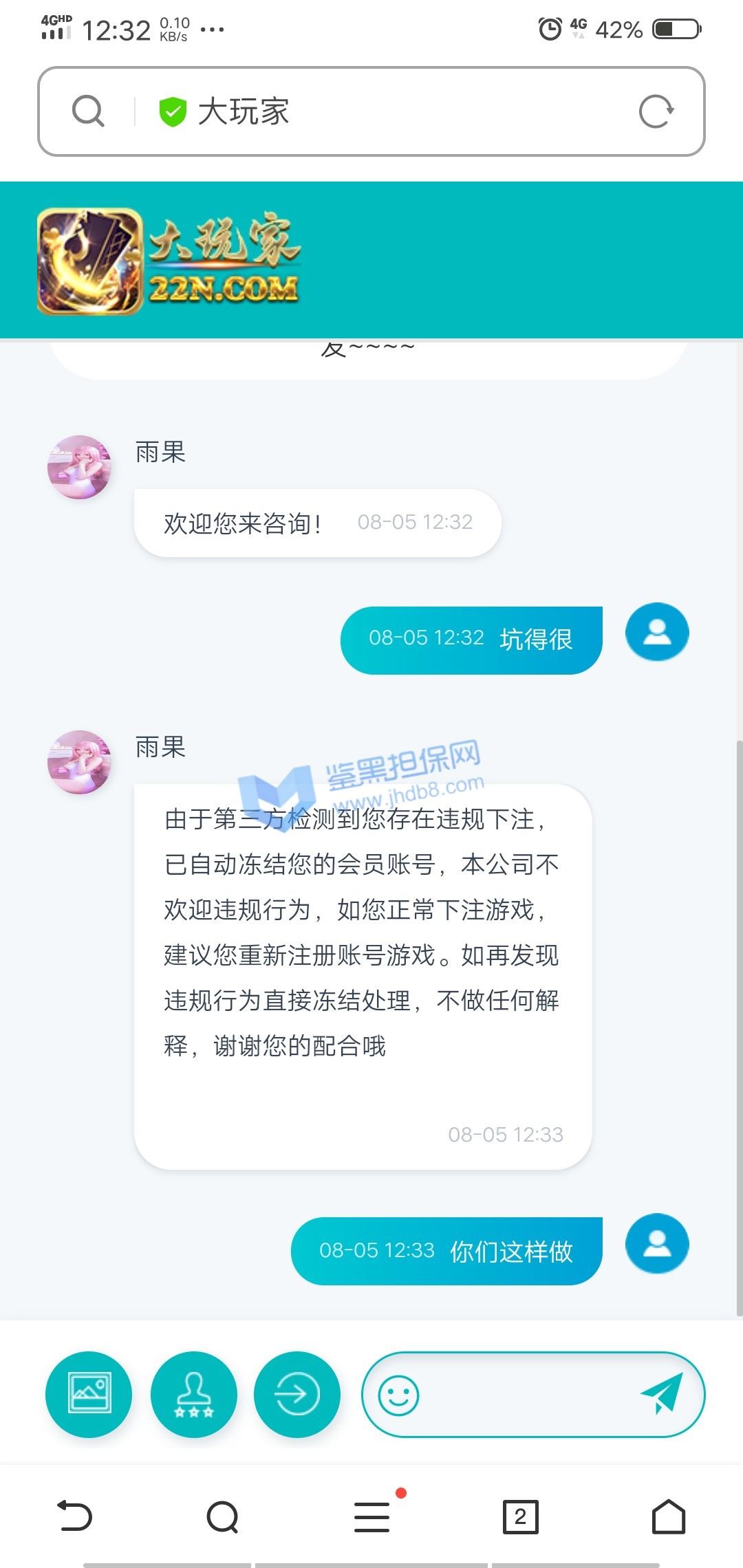743x1568 pixels.
Task: Open the browser search from the bottom bar
Action: pyautogui.click(x=223, y=1516)
